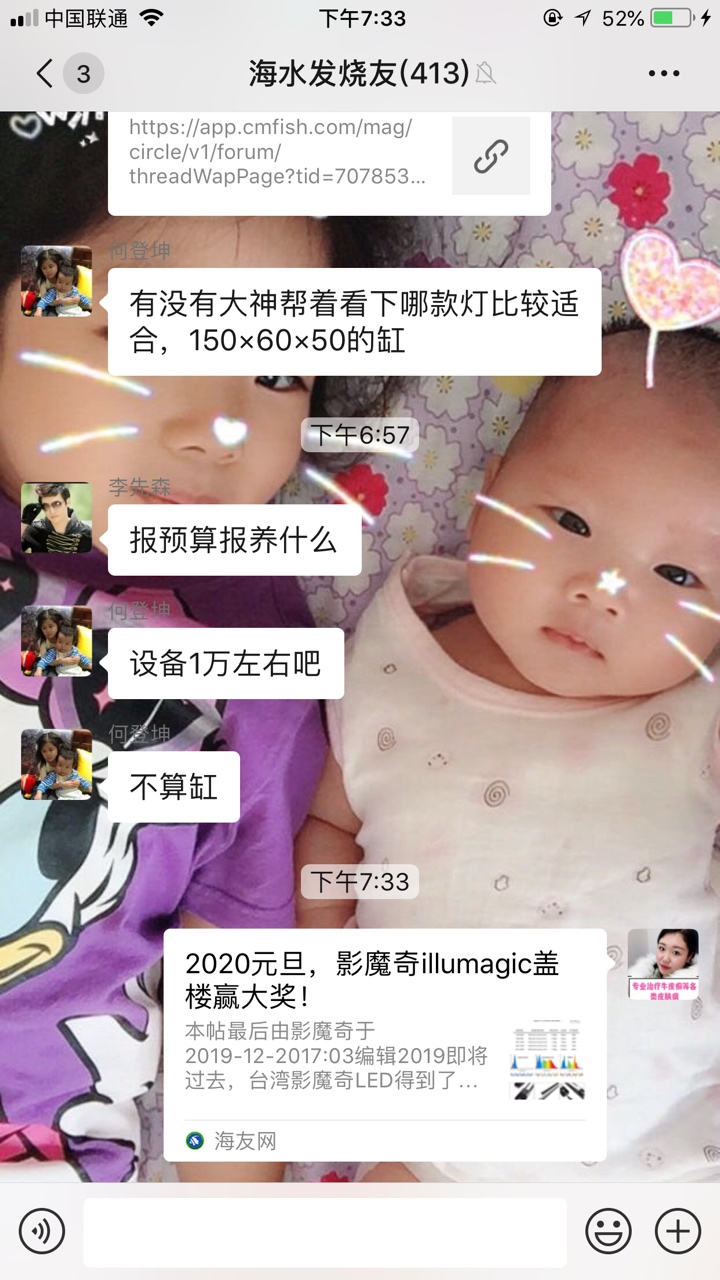Open the emoji sticker panel

(x=608, y=1230)
